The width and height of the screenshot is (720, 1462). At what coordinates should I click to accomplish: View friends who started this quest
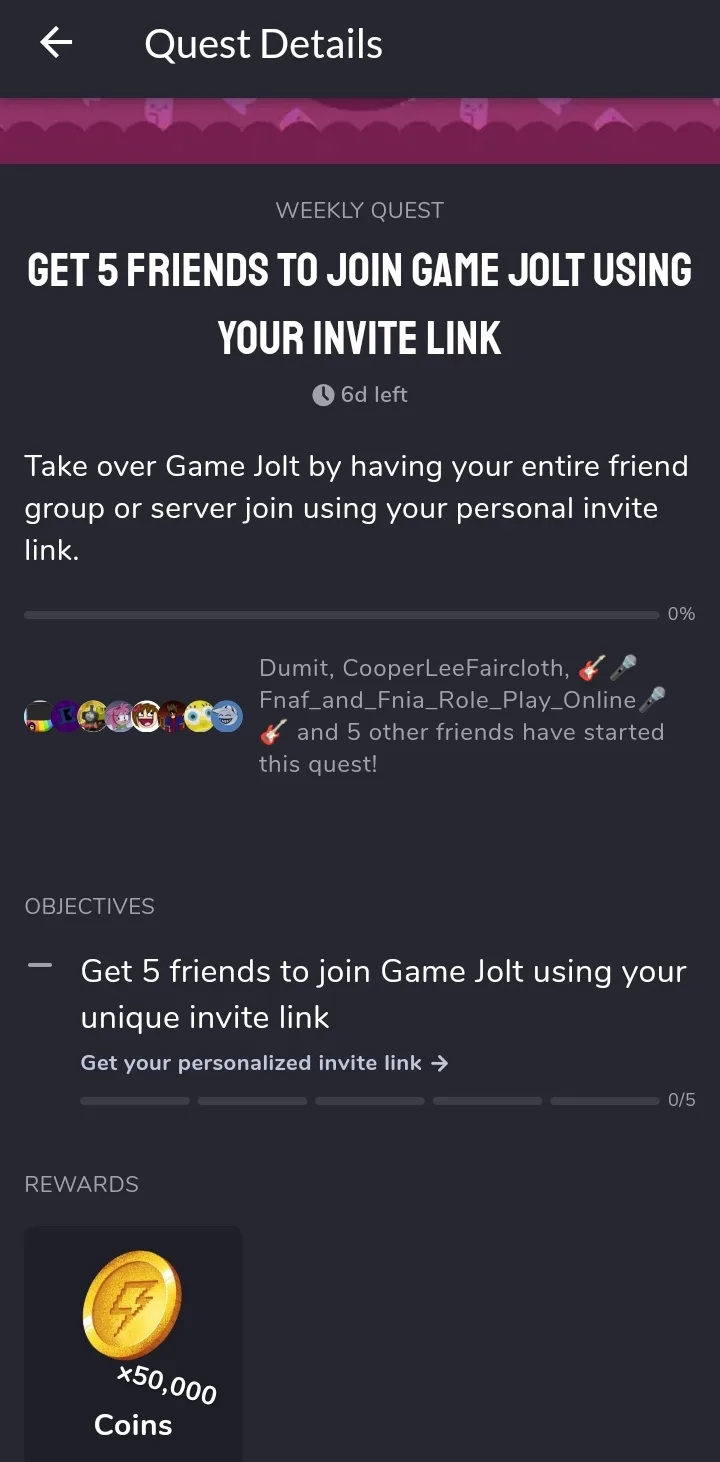point(133,715)
